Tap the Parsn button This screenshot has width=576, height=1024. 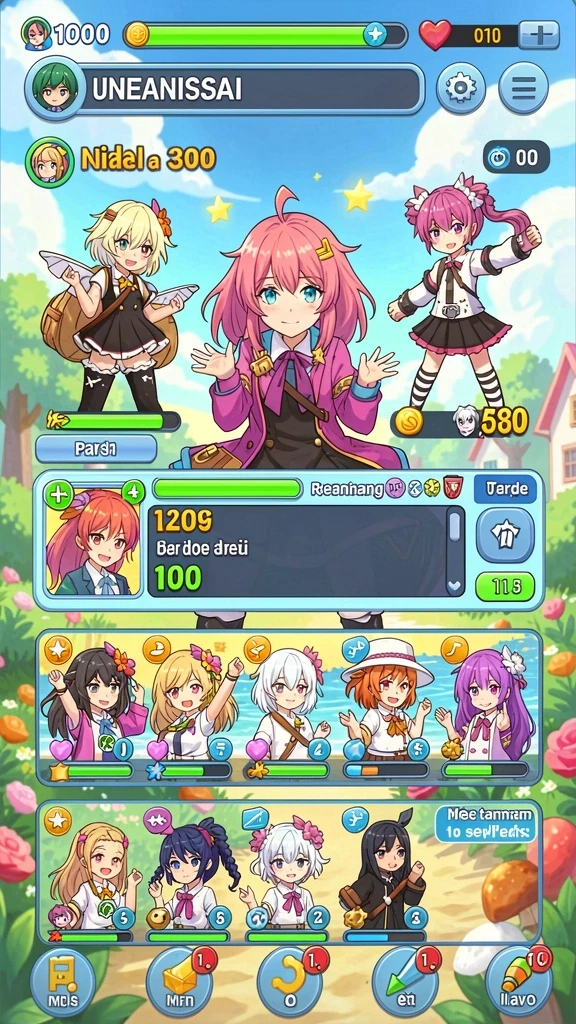click(96, 449)
